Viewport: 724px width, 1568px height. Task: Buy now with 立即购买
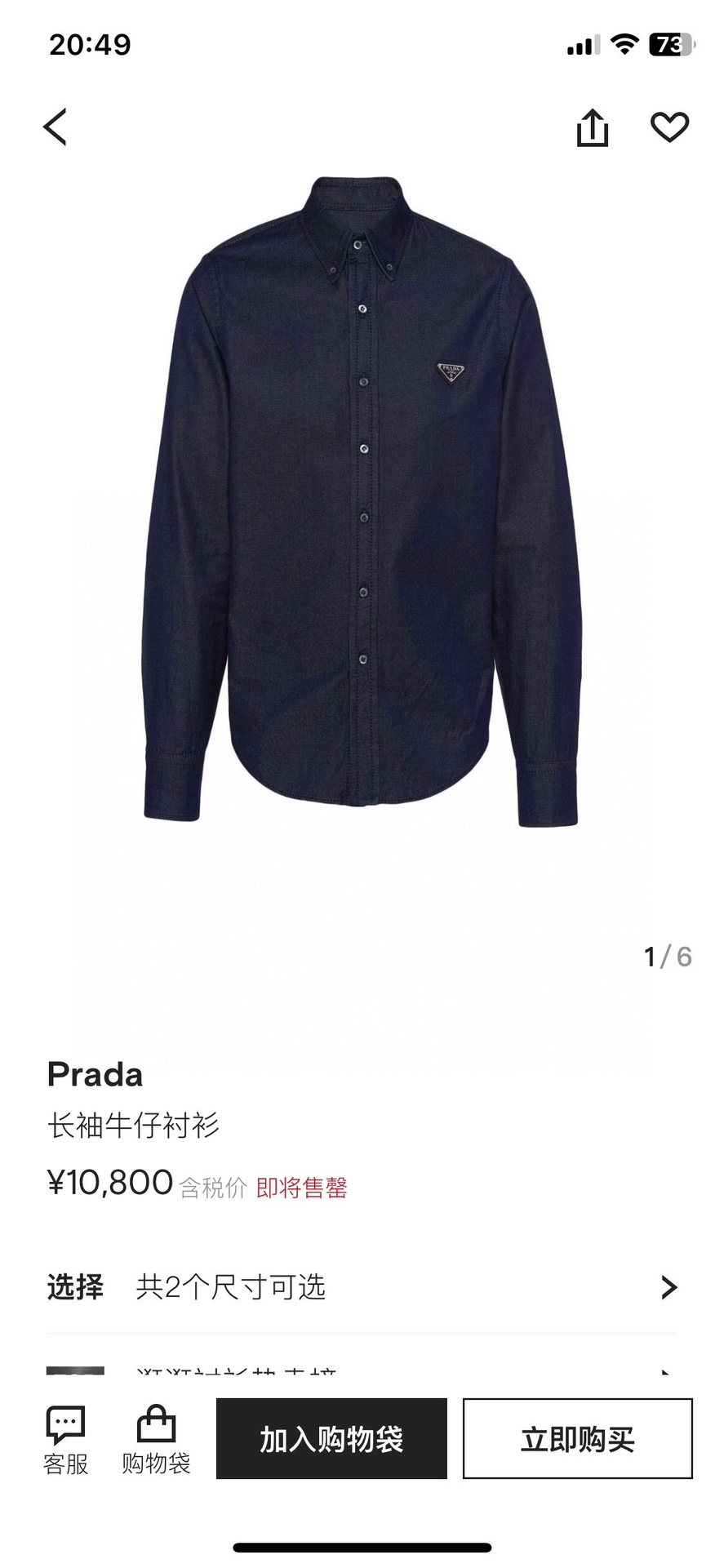click(577, 1438)
